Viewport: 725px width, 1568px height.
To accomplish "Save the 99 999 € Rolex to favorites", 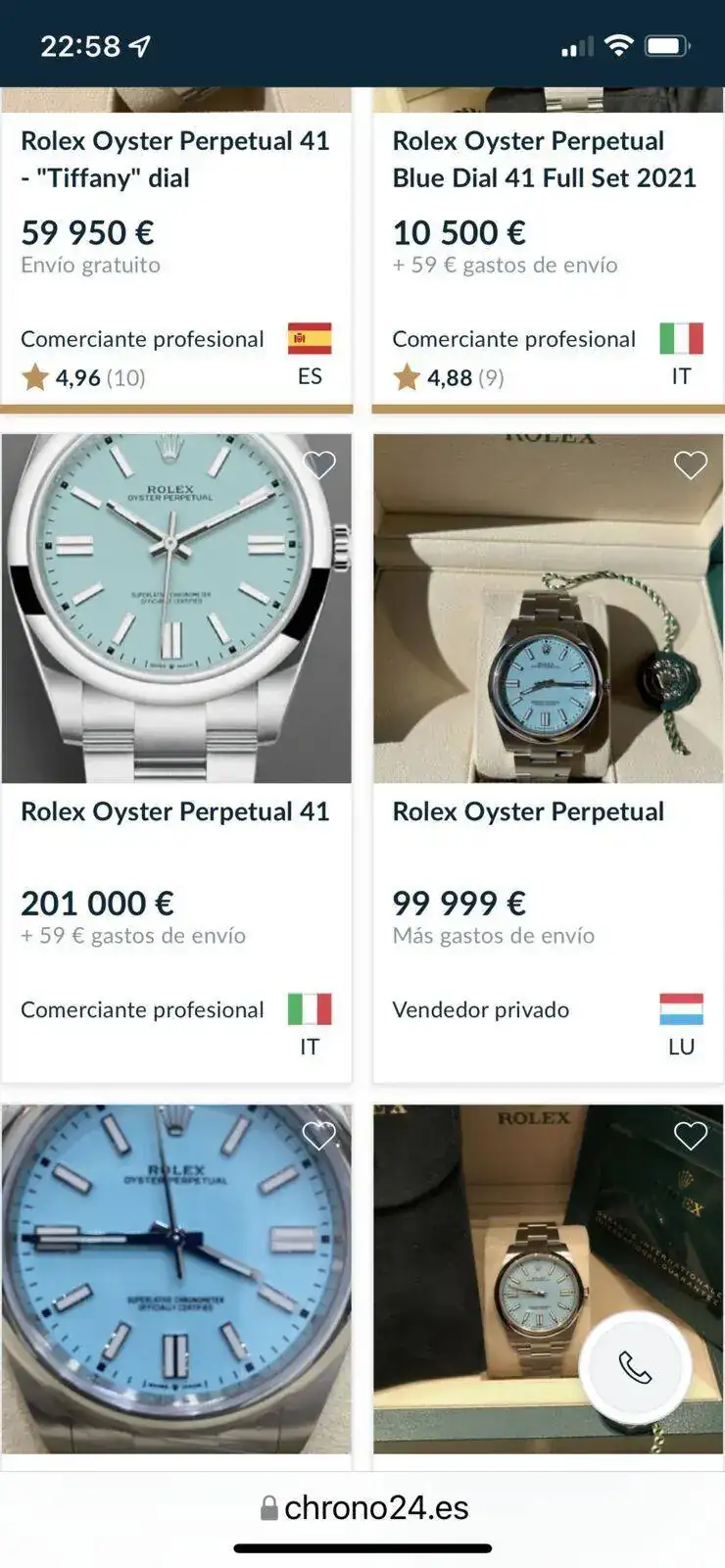I will tap(691, 465).
